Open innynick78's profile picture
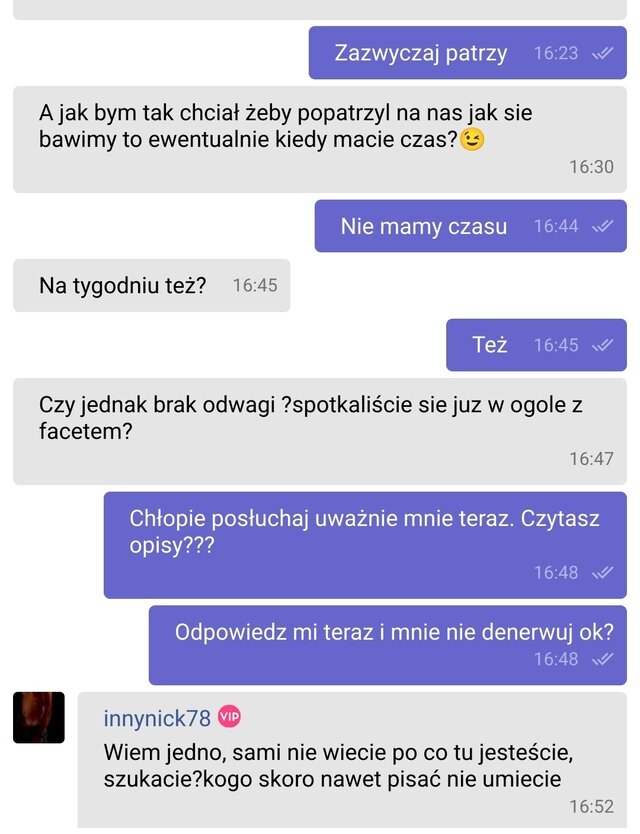640x834 pixels. point(39,717)
